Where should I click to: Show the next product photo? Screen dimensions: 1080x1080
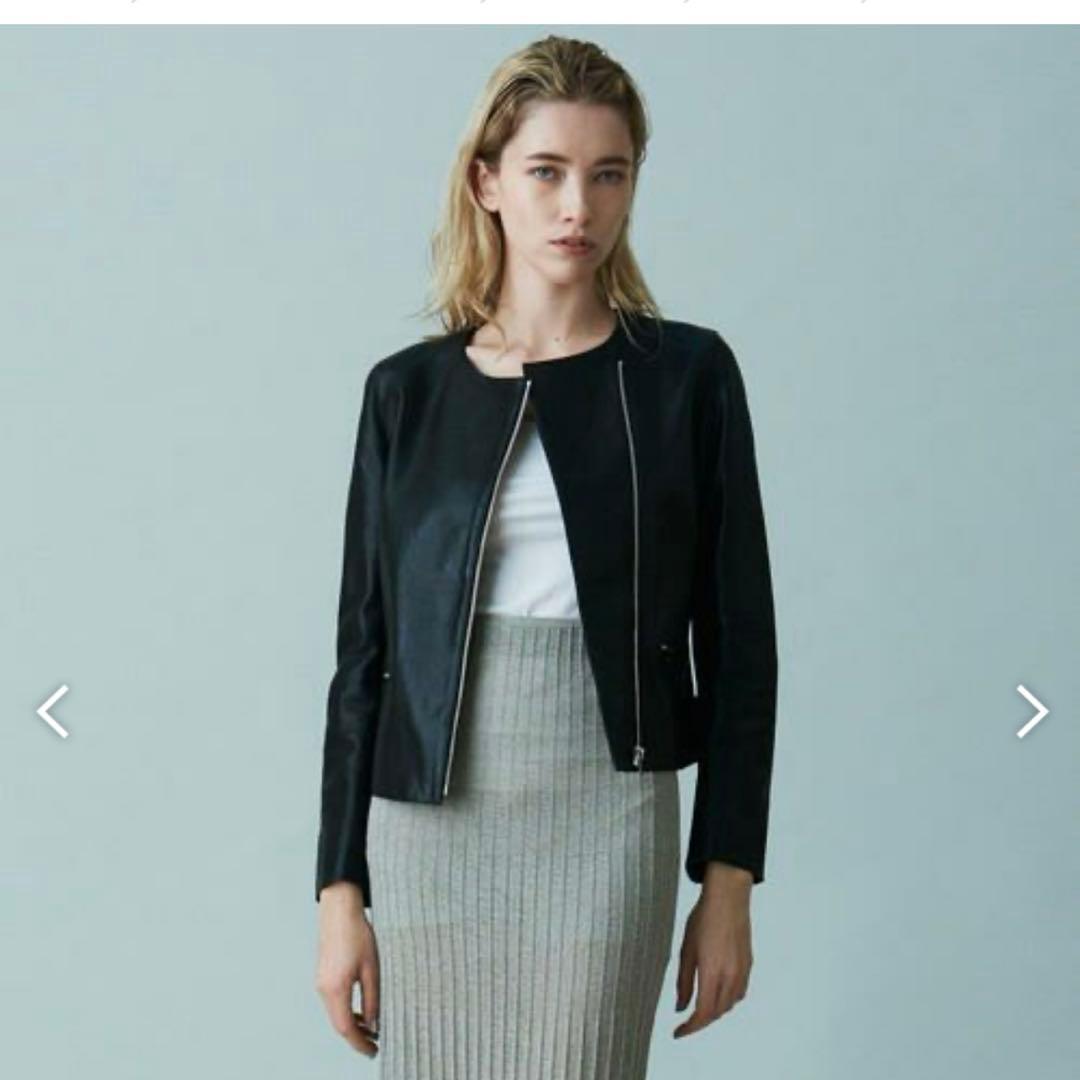[x=1031, y=711]
